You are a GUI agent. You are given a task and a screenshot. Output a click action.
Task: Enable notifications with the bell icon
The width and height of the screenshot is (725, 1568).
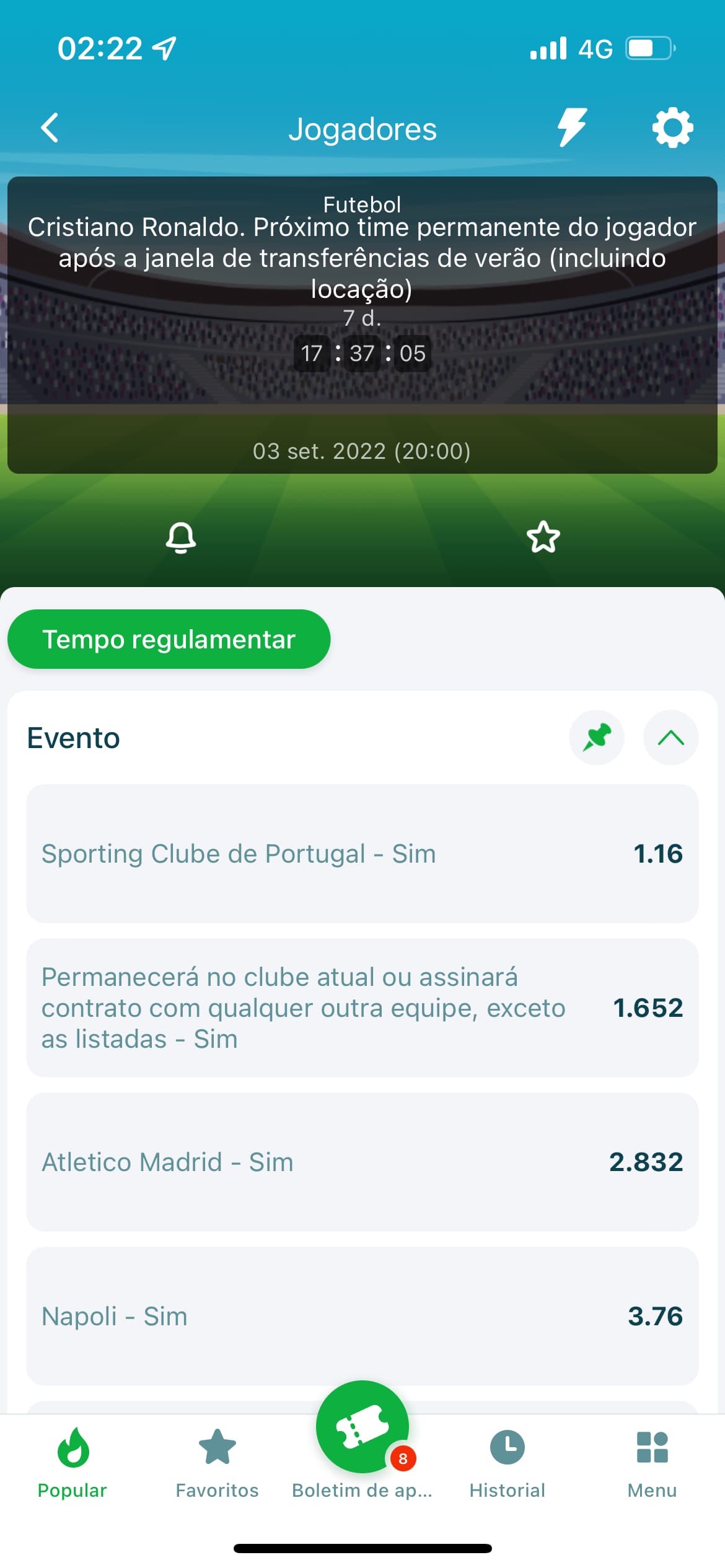point(181,537)
